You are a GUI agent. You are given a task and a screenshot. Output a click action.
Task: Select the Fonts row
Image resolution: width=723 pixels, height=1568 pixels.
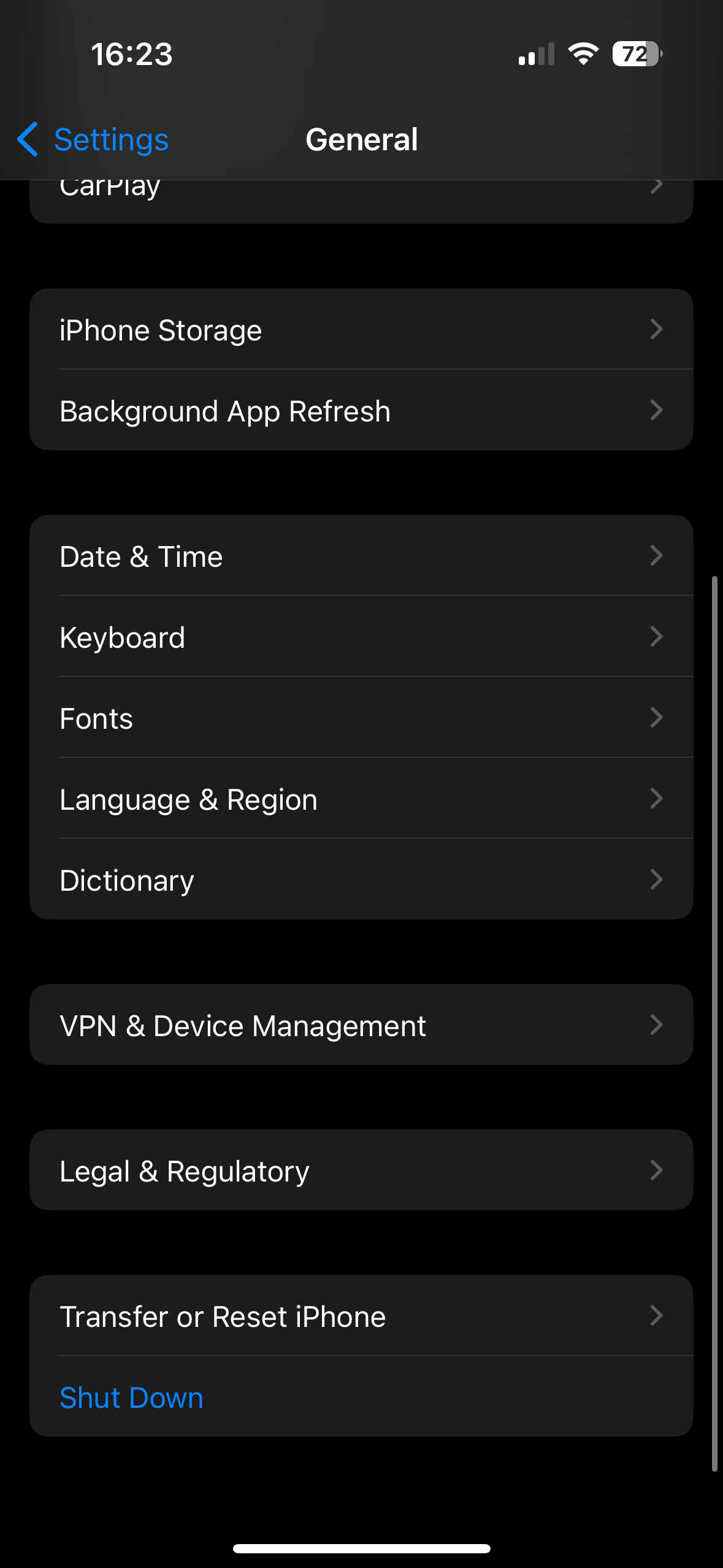click(x=361, y=718)
